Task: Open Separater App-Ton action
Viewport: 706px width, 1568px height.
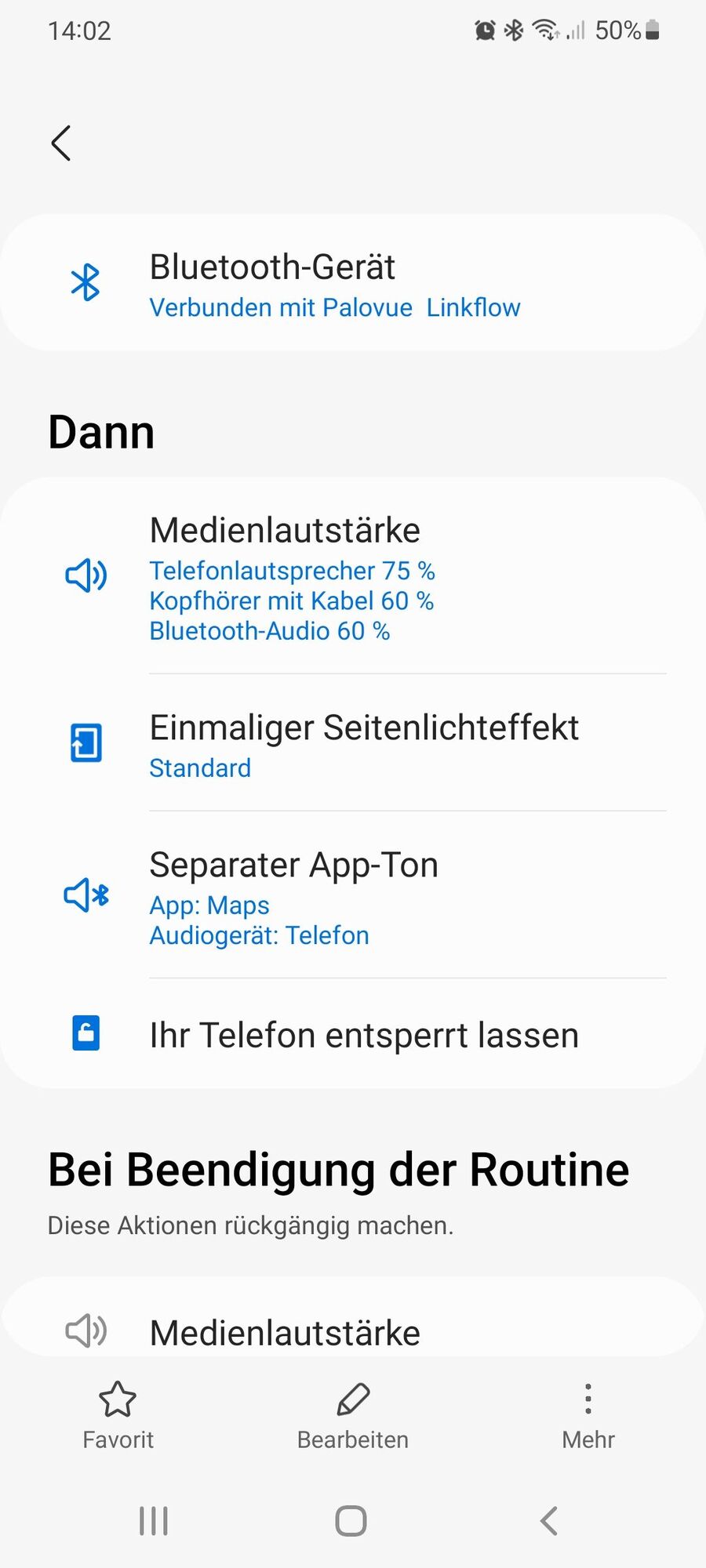Action: pos(353,895)
